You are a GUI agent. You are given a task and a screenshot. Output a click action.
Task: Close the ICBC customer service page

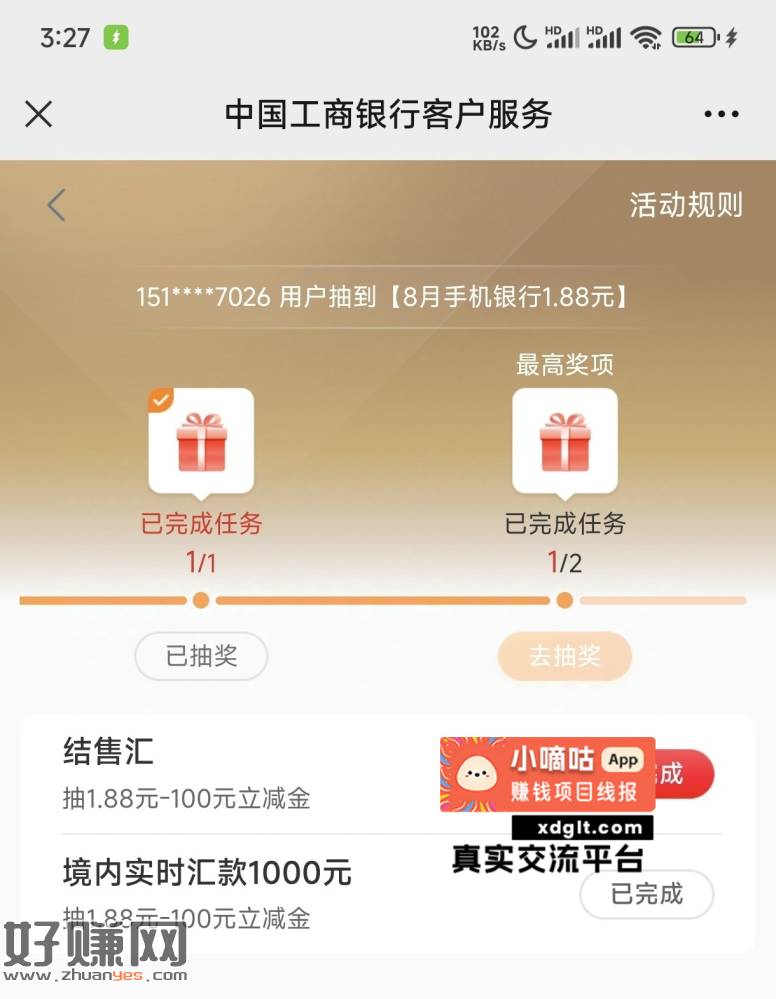38,114
